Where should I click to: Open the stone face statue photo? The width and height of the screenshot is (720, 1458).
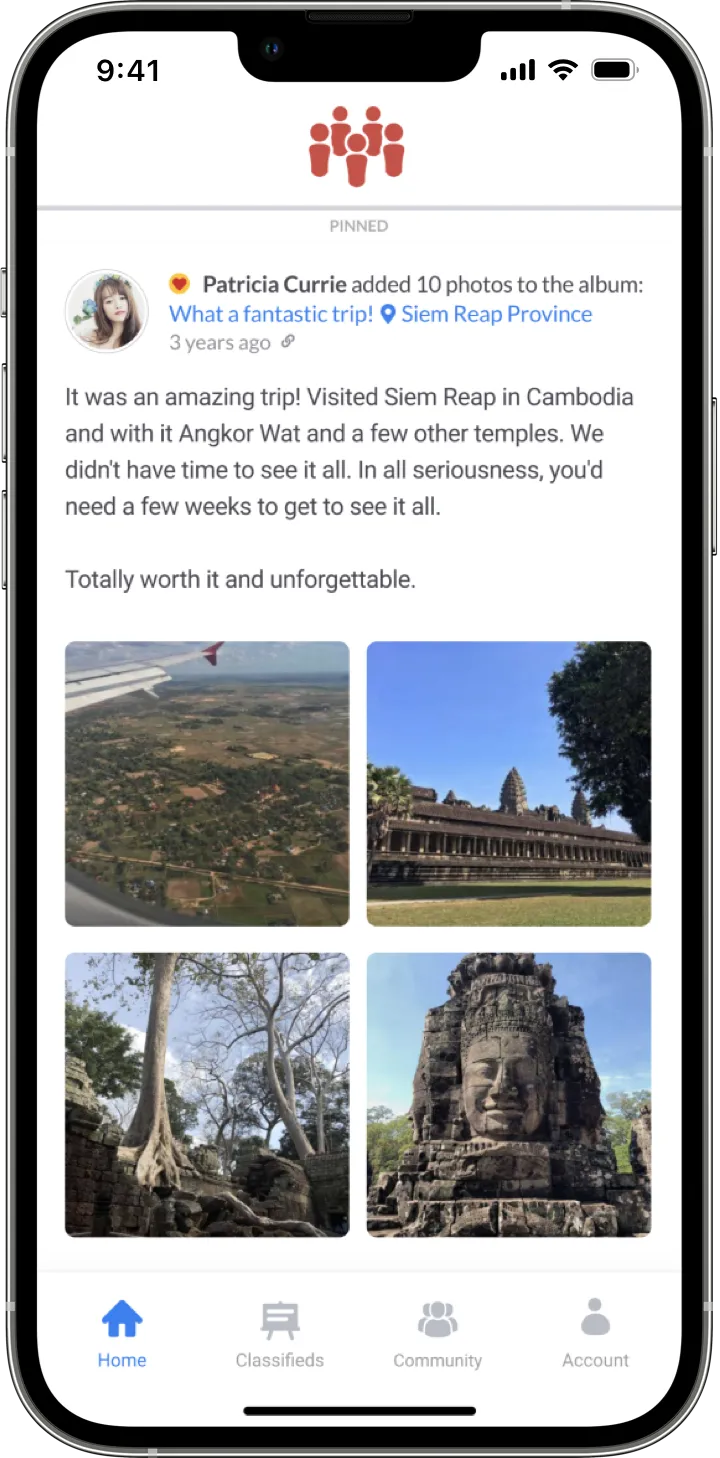point(508,1094)
